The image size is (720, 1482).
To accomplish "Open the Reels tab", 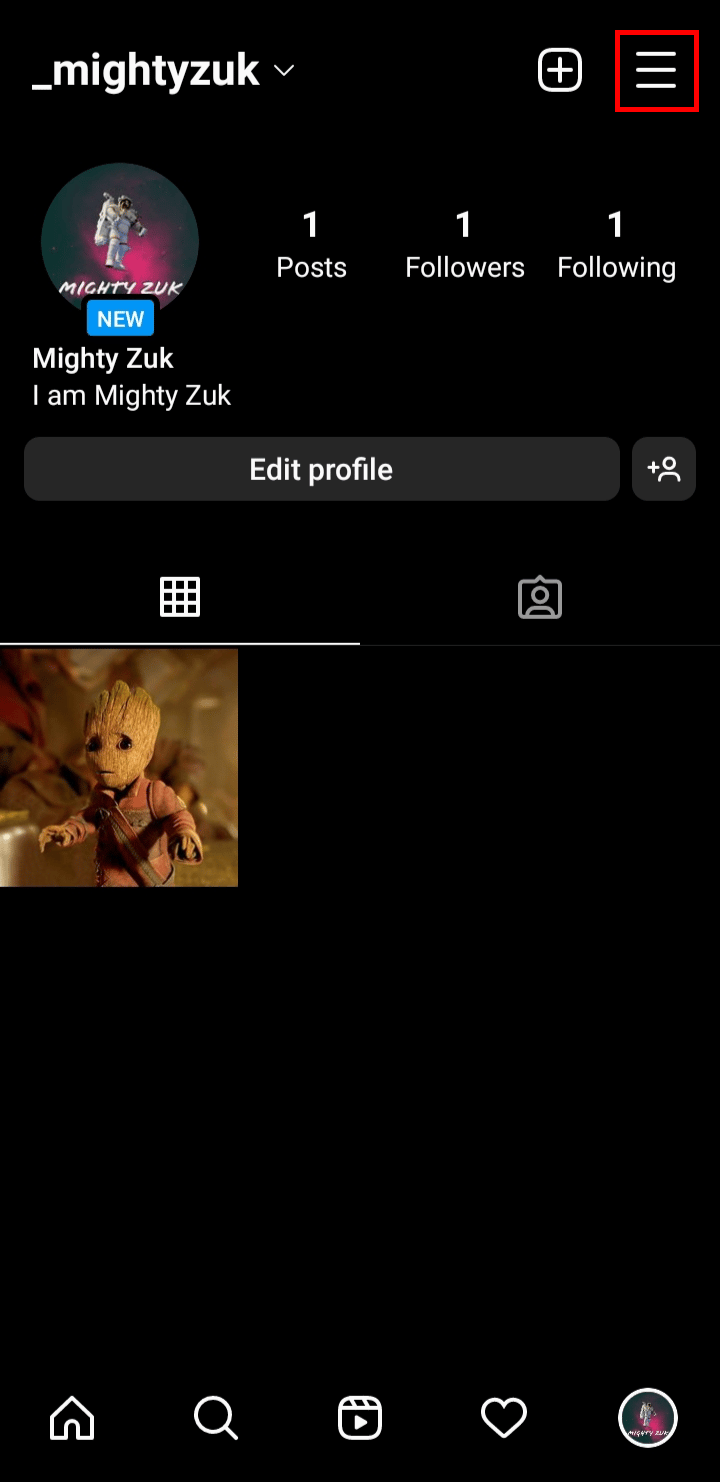I will (360, 1418).
